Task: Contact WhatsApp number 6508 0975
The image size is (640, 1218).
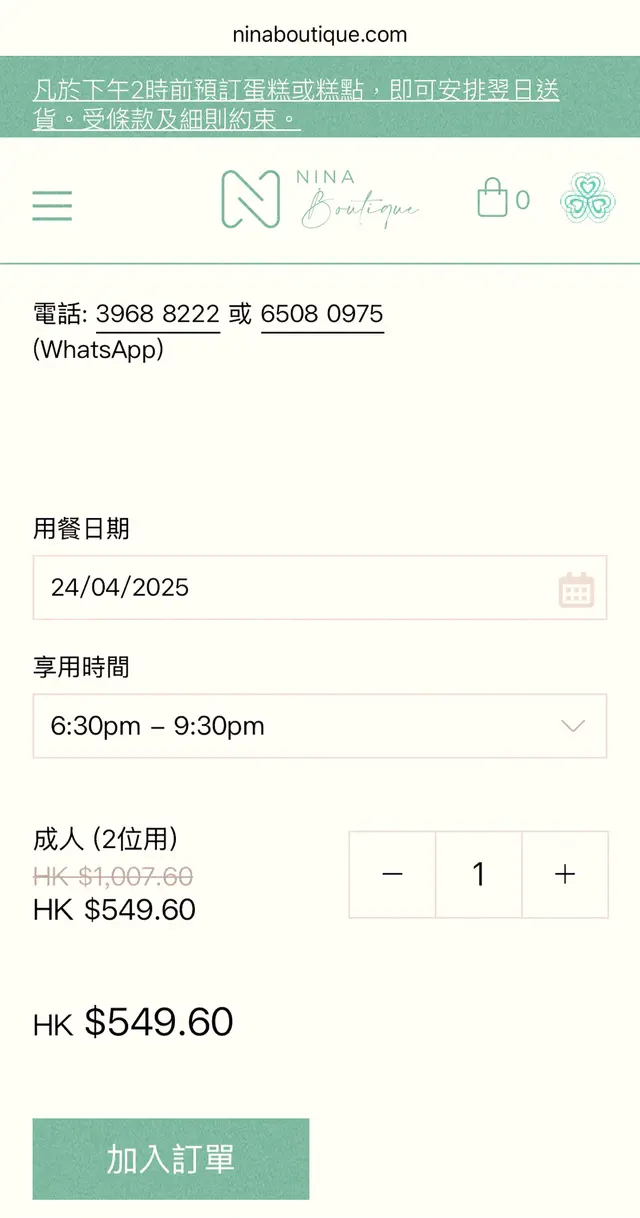Action: (322, 314)
